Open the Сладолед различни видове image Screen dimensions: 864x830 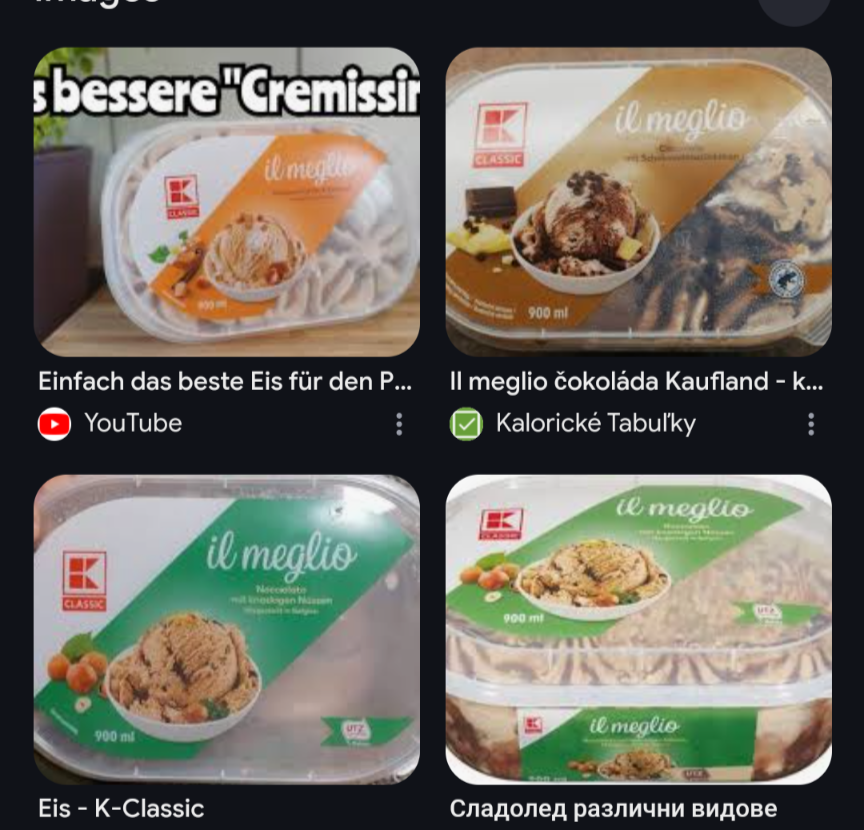[x=638, y=628]
